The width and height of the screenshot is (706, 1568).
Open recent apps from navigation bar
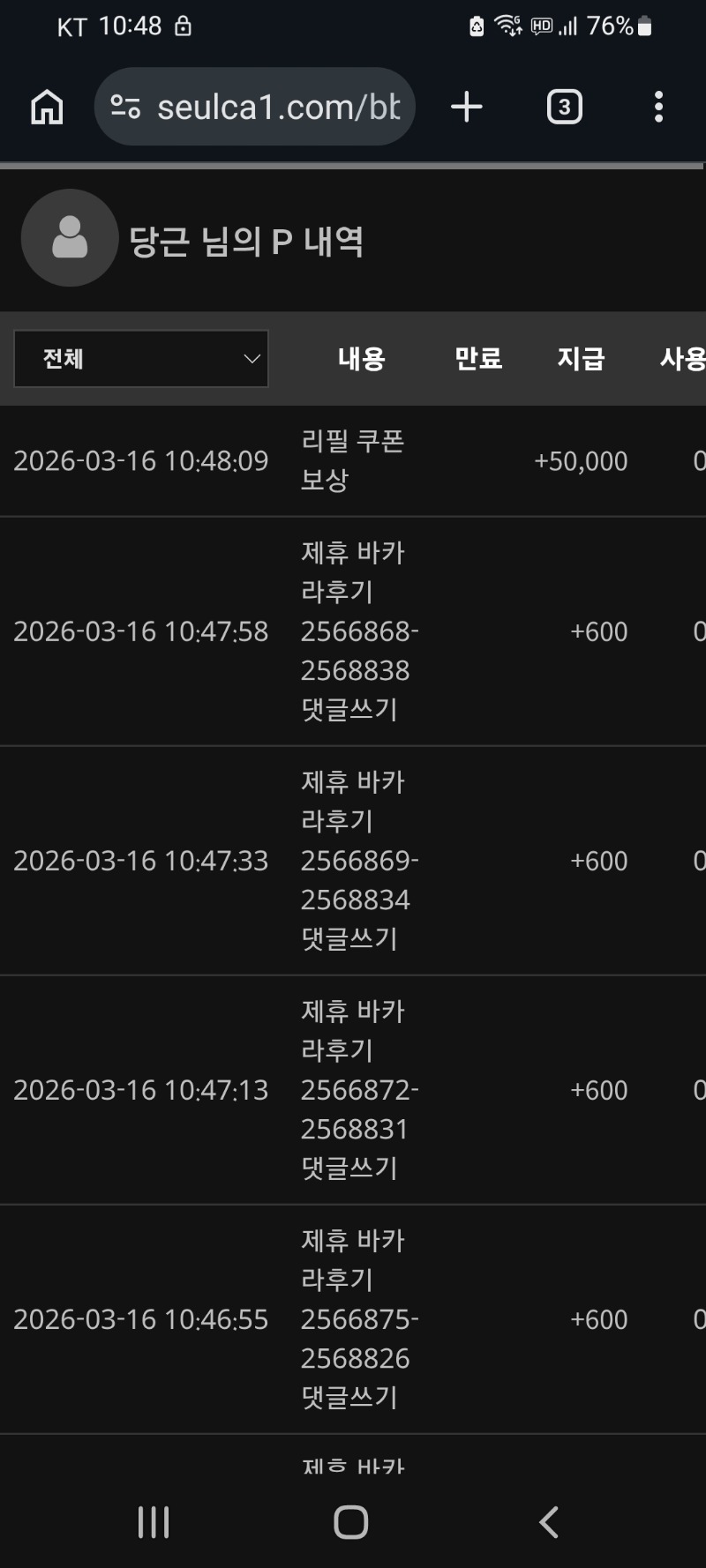[154, 1522]
